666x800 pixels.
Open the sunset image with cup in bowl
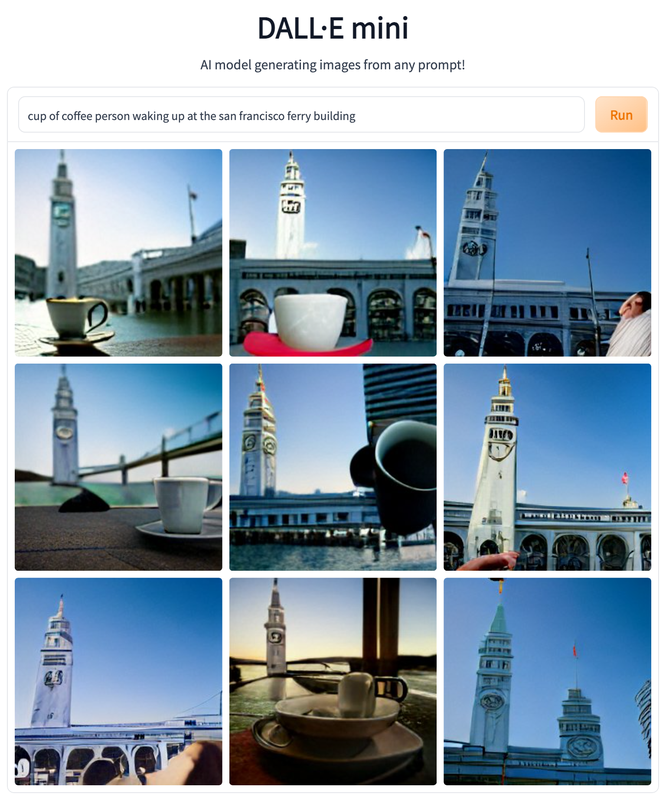[x=333, y=681]
